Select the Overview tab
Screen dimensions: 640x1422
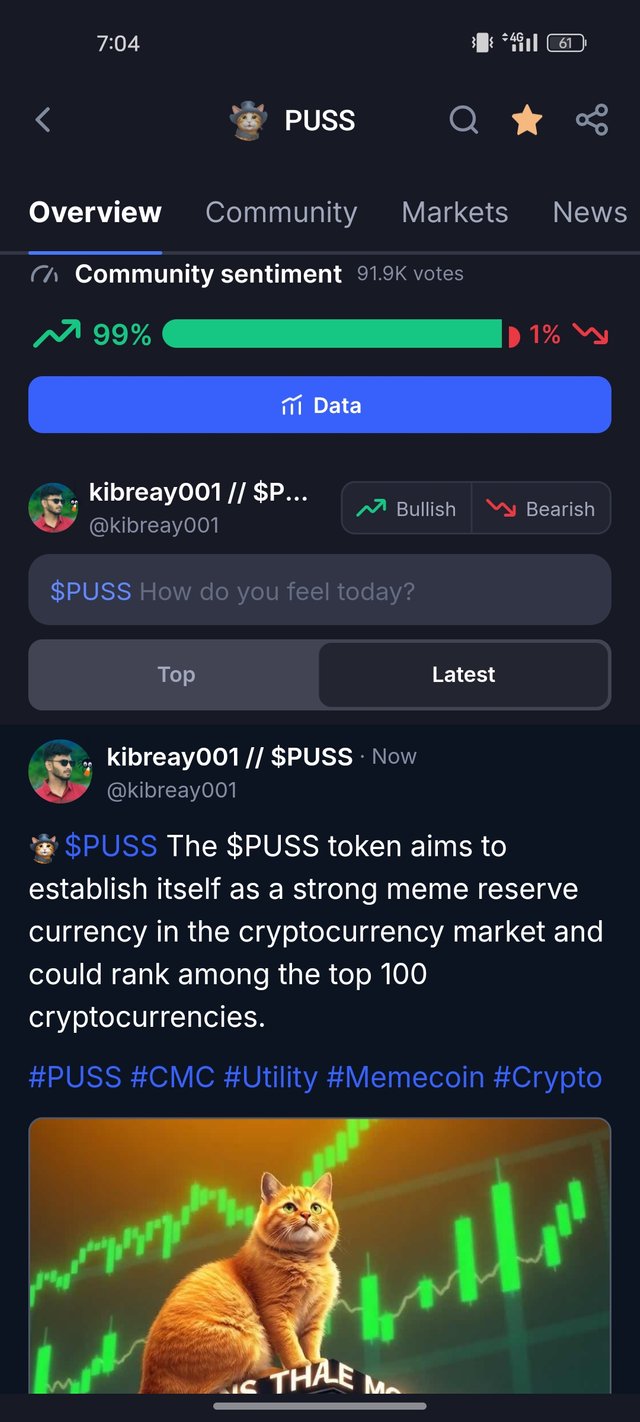coord(95,212)
